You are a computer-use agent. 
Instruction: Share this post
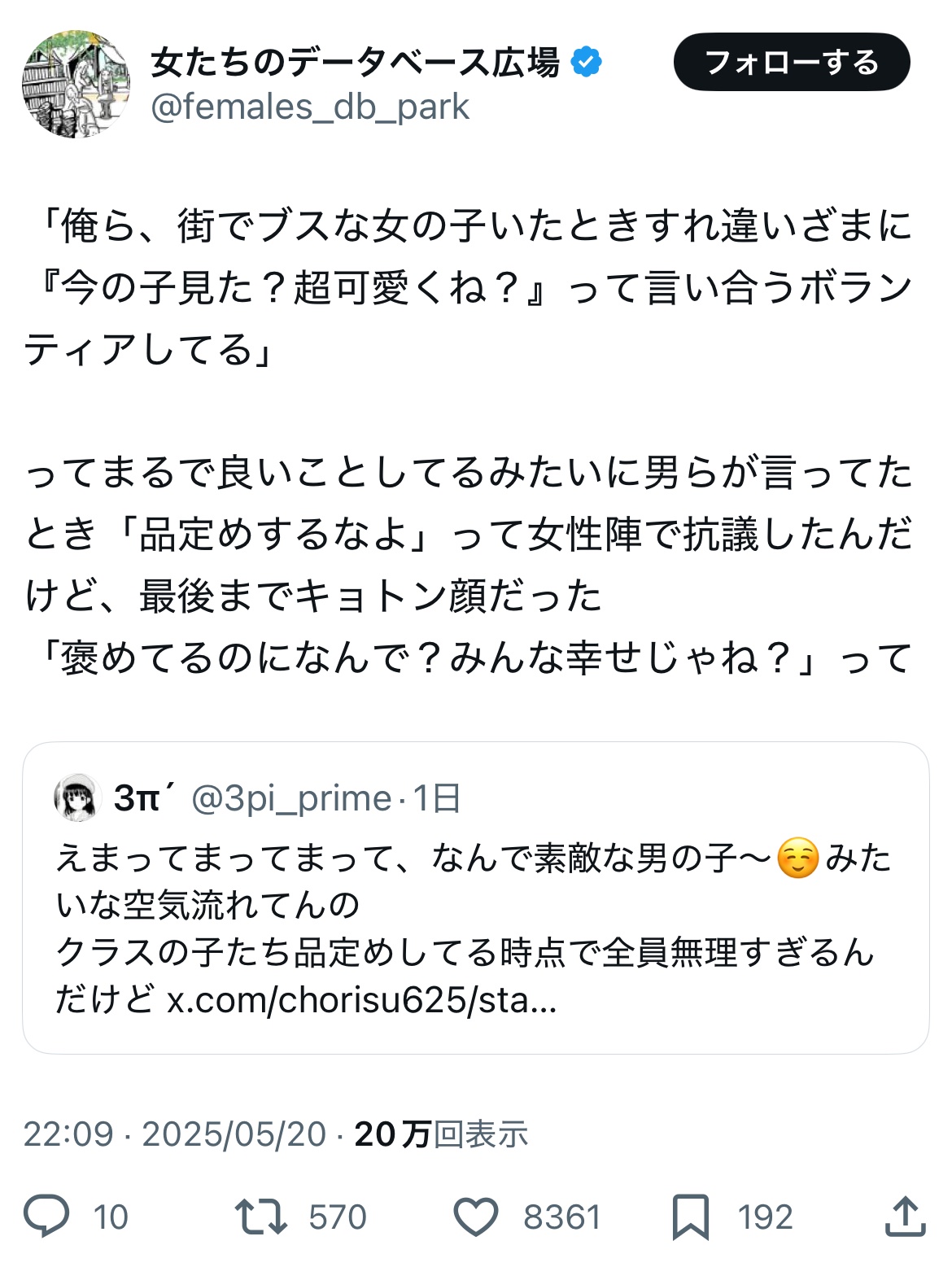(904, 1217)
